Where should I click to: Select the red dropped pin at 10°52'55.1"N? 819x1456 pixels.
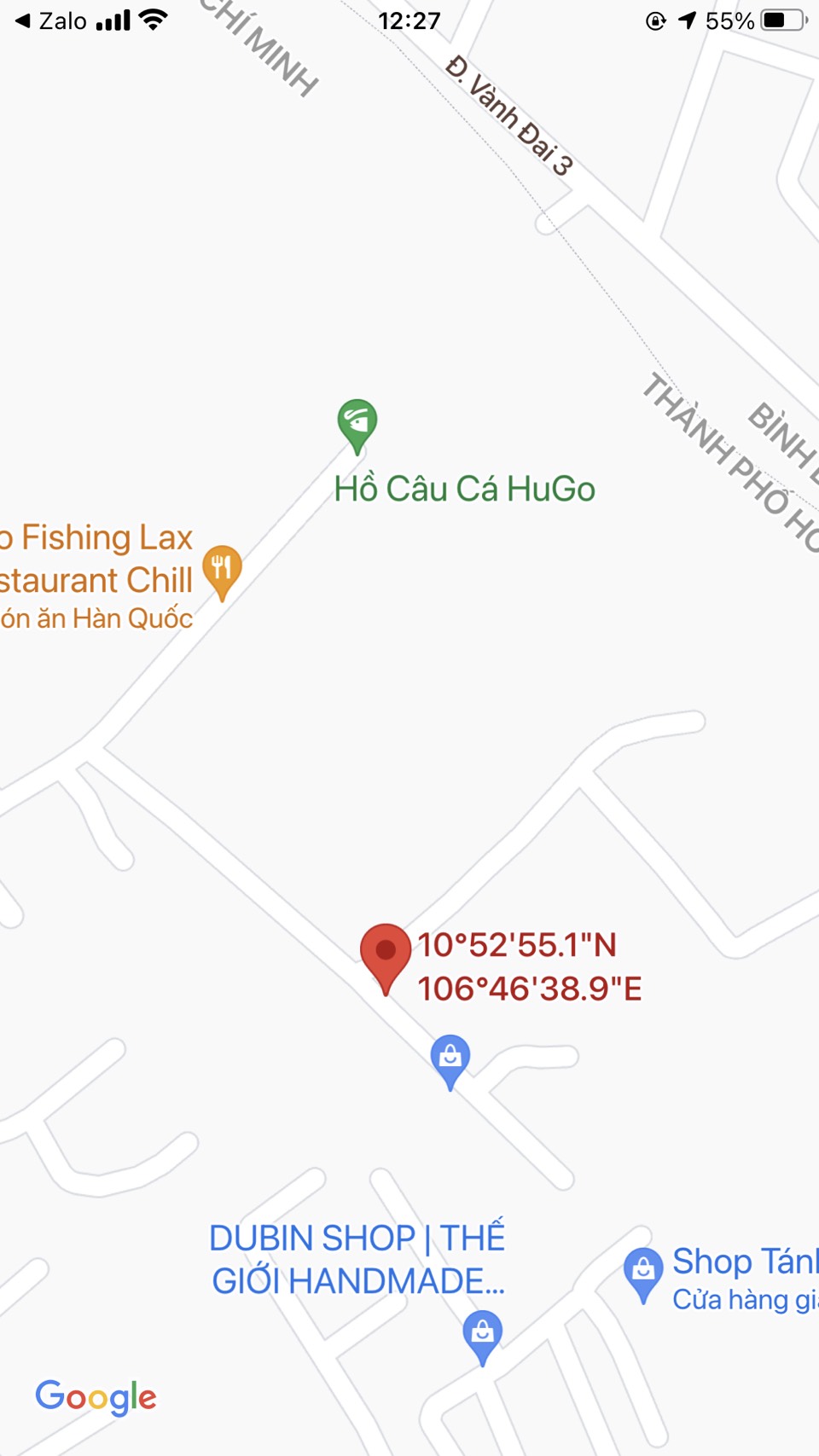[x=386, y=959]
